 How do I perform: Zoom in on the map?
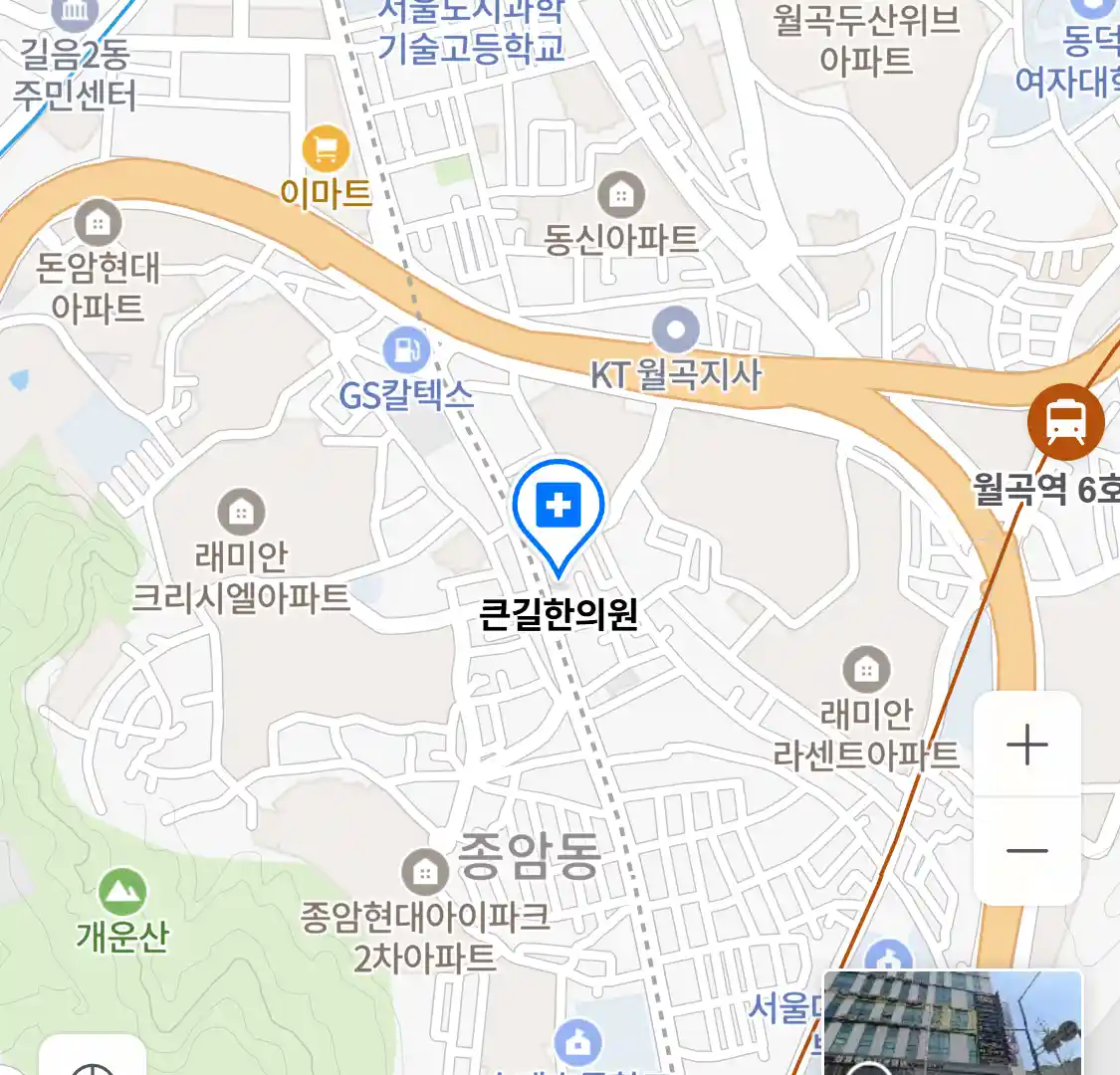(1026, 745)
